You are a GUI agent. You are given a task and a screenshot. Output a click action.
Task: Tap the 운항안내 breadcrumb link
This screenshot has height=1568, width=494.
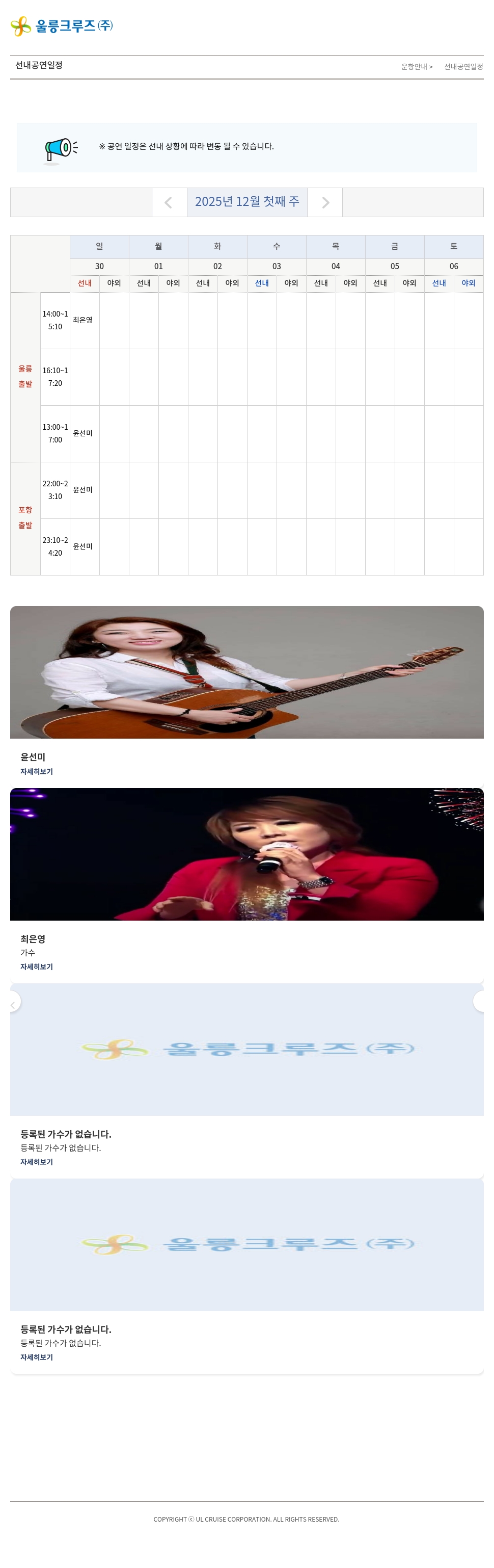coord(416,66)
